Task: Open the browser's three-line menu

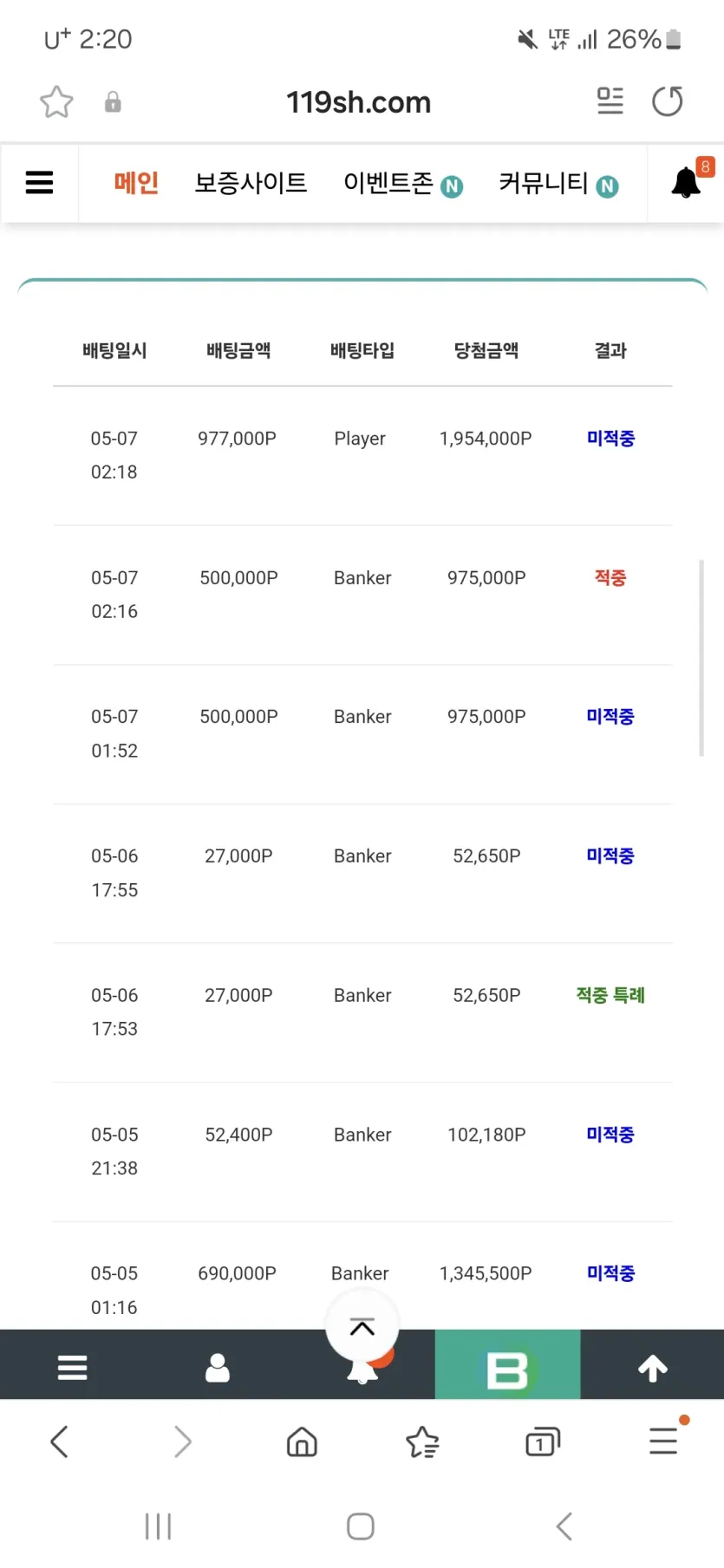Action: tap(664, 1440)
